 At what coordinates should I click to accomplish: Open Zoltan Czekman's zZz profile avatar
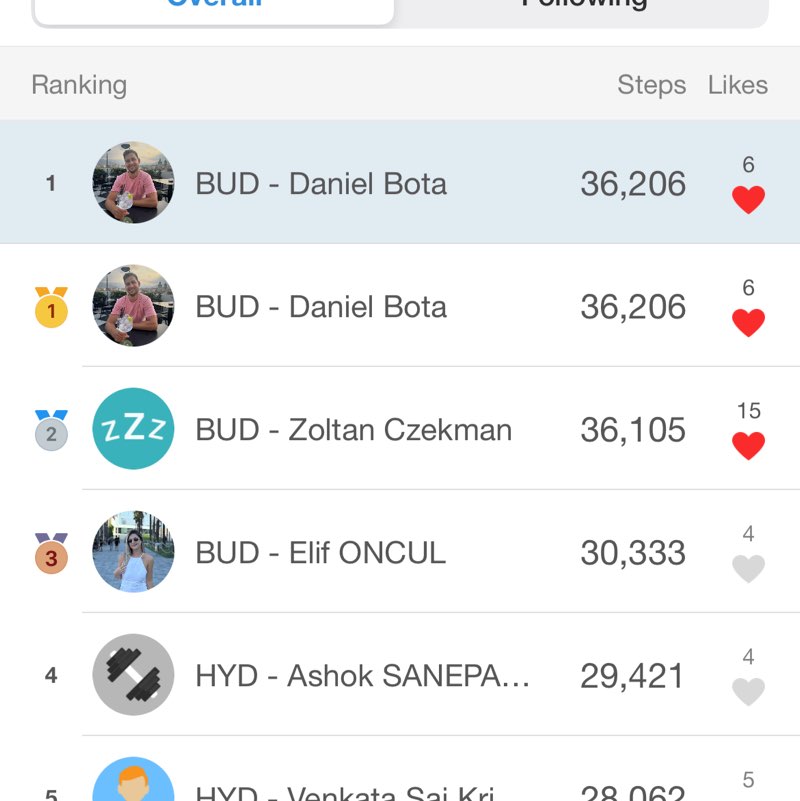pyautogui.click(x=133, y=428)
